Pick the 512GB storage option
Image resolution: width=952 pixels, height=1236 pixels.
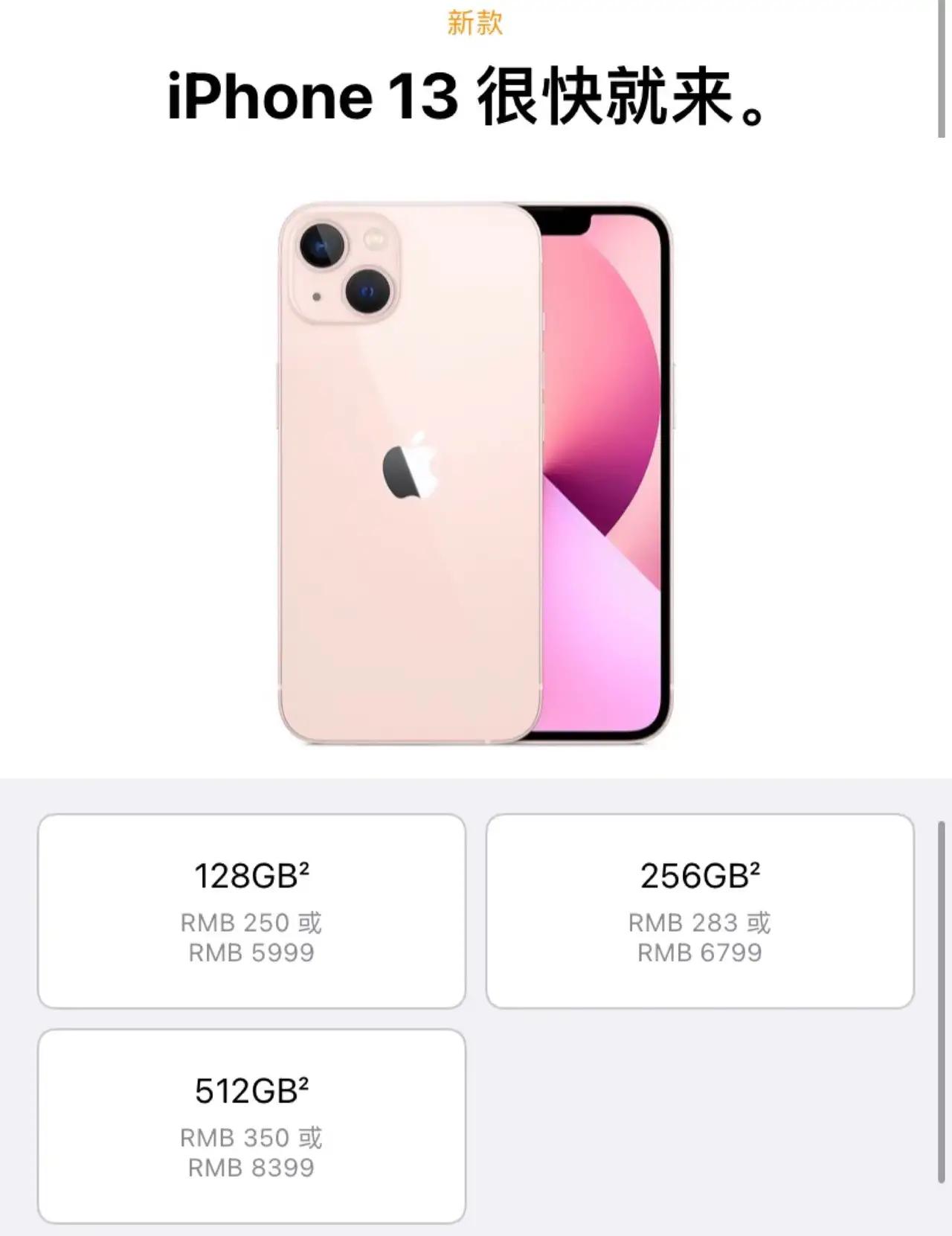coord(251,1126)
